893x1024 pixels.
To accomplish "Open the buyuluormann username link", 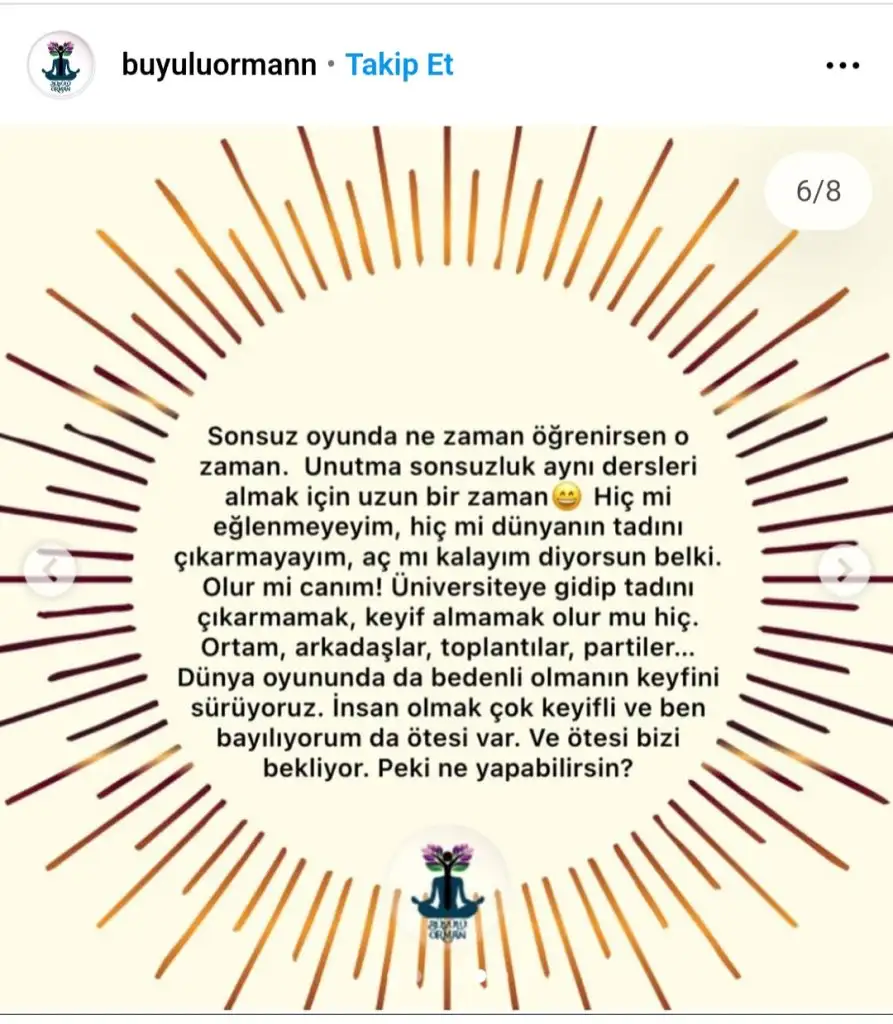I will (221, 66).
